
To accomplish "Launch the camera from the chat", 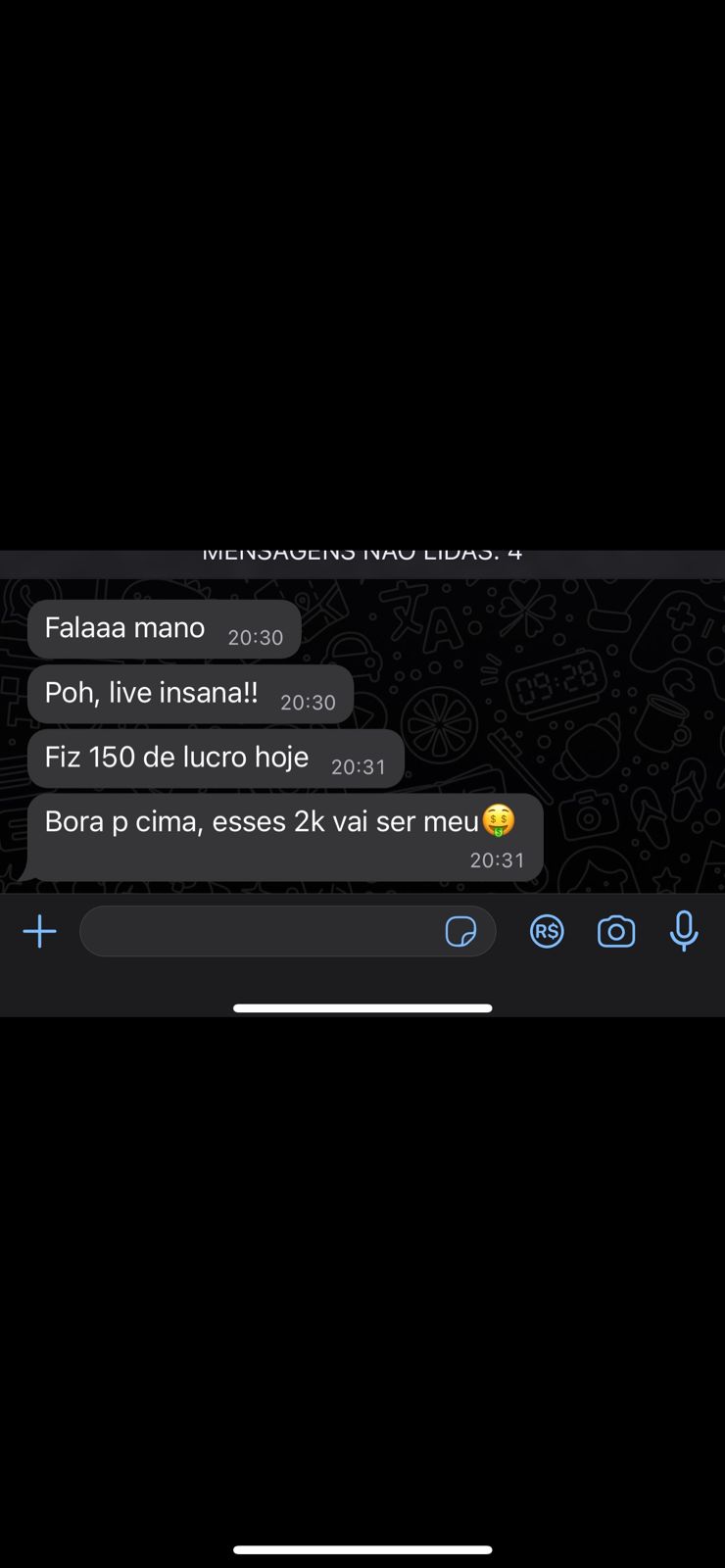I will point(616,931).
